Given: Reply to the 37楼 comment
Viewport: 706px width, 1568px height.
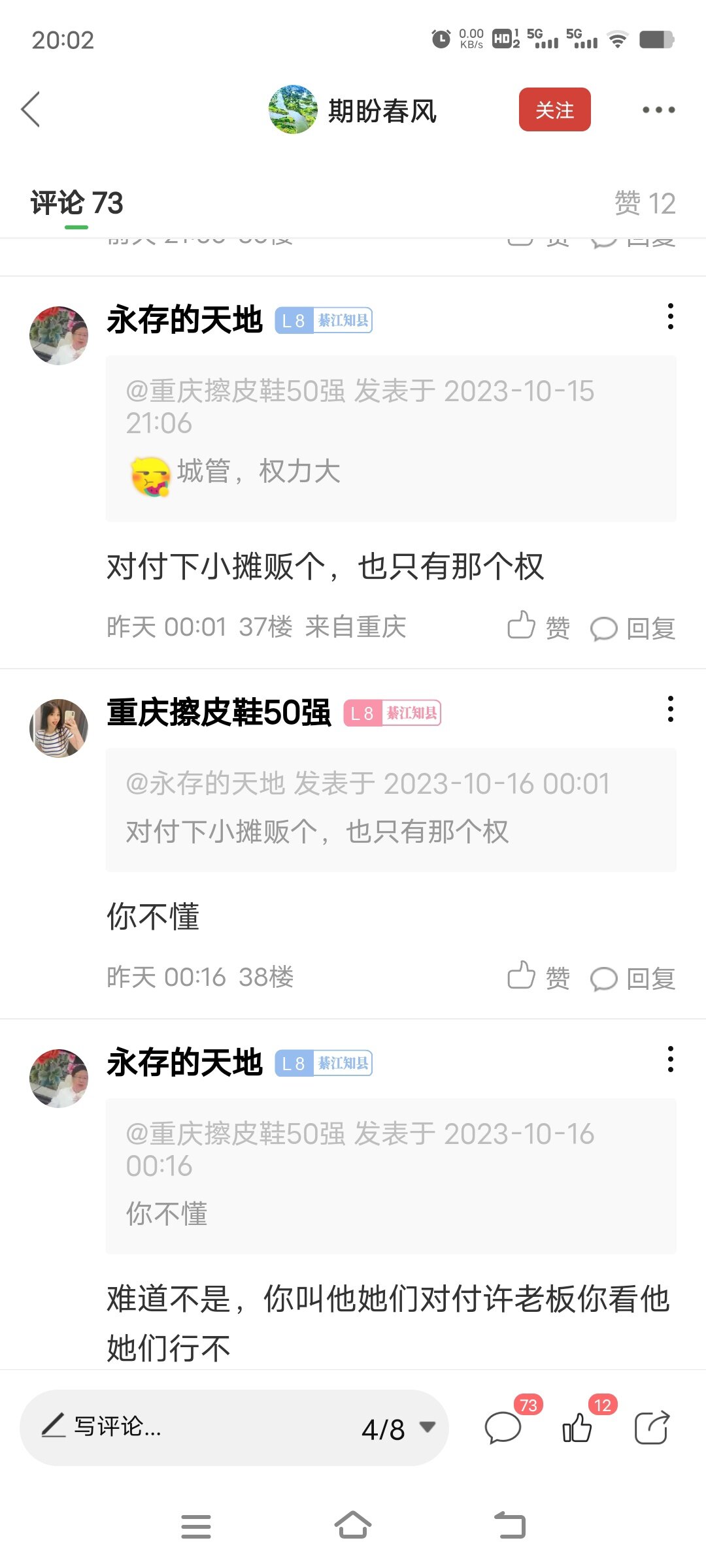Looking at the screenshot, I should [x=633, y=629].
